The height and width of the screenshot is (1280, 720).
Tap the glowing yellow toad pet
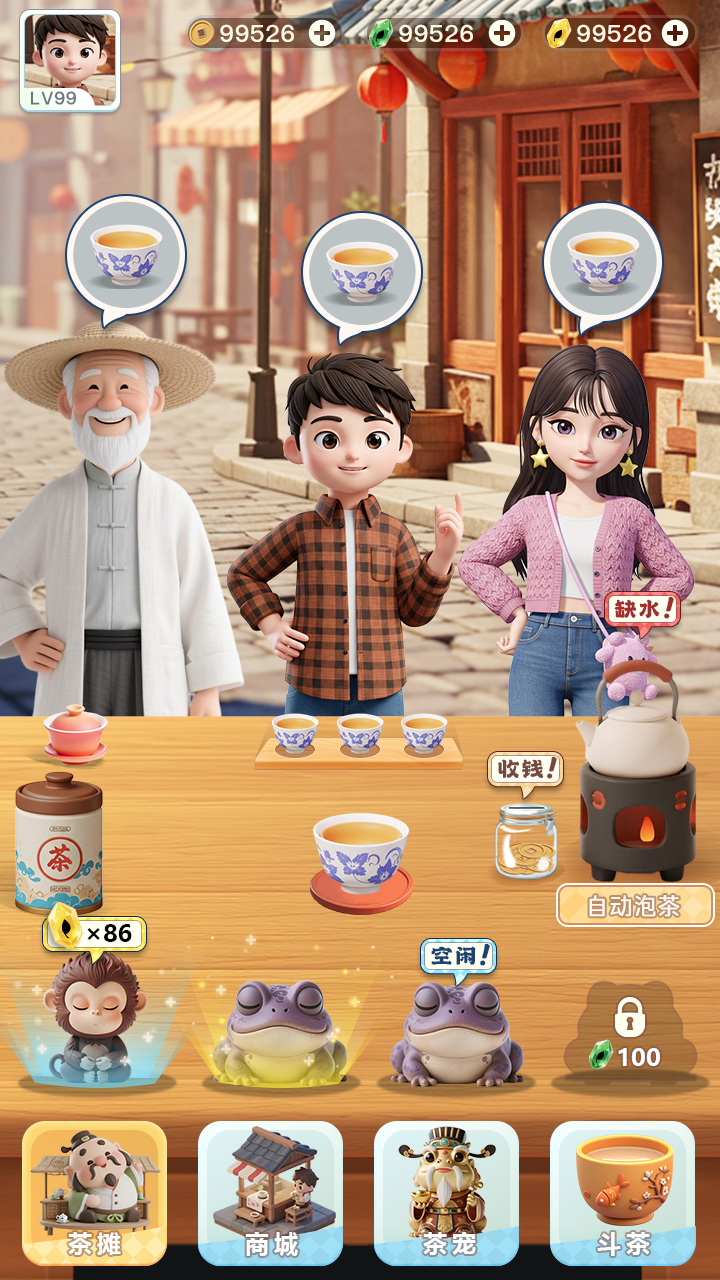pos(278,1032)
